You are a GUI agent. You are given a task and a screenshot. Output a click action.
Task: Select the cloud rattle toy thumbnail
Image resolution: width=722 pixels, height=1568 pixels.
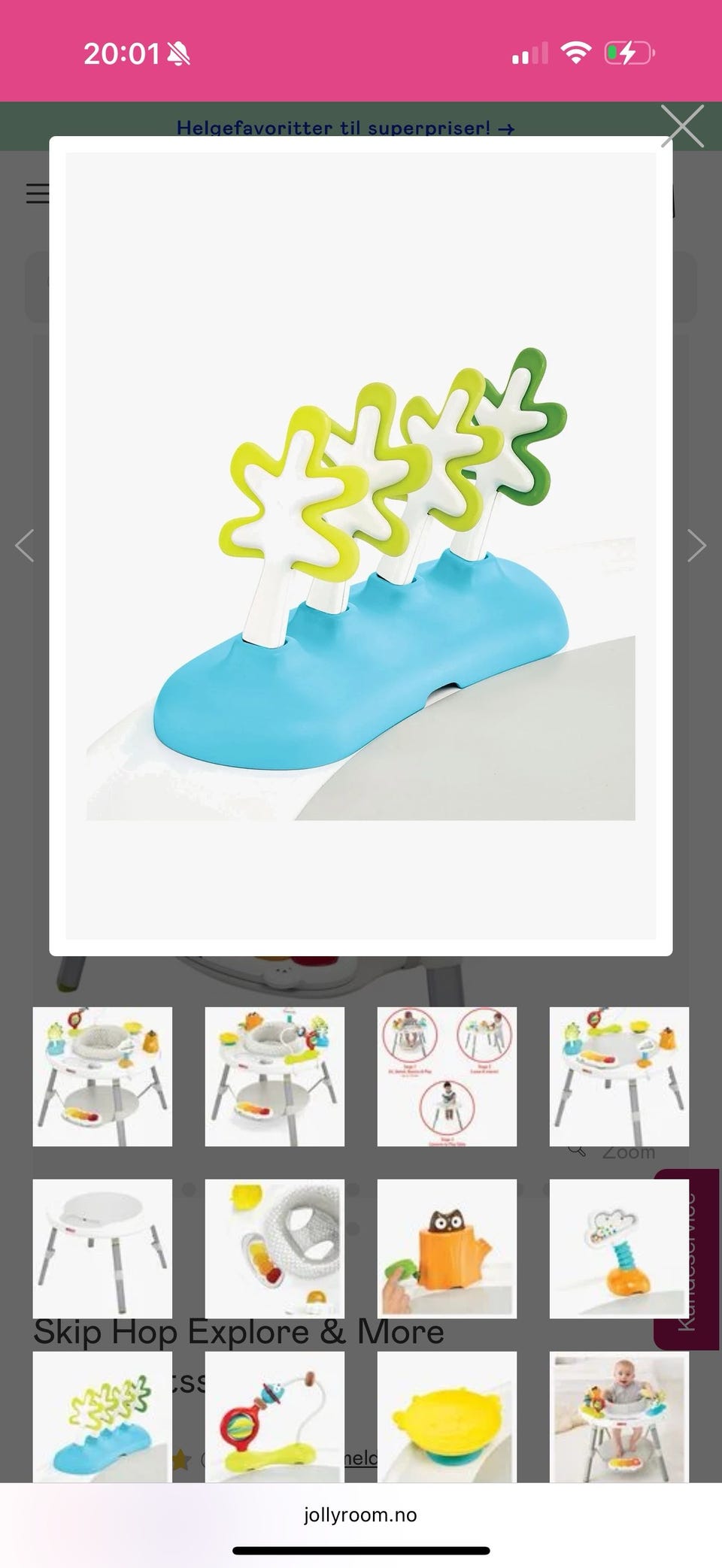coord(619,1249)
